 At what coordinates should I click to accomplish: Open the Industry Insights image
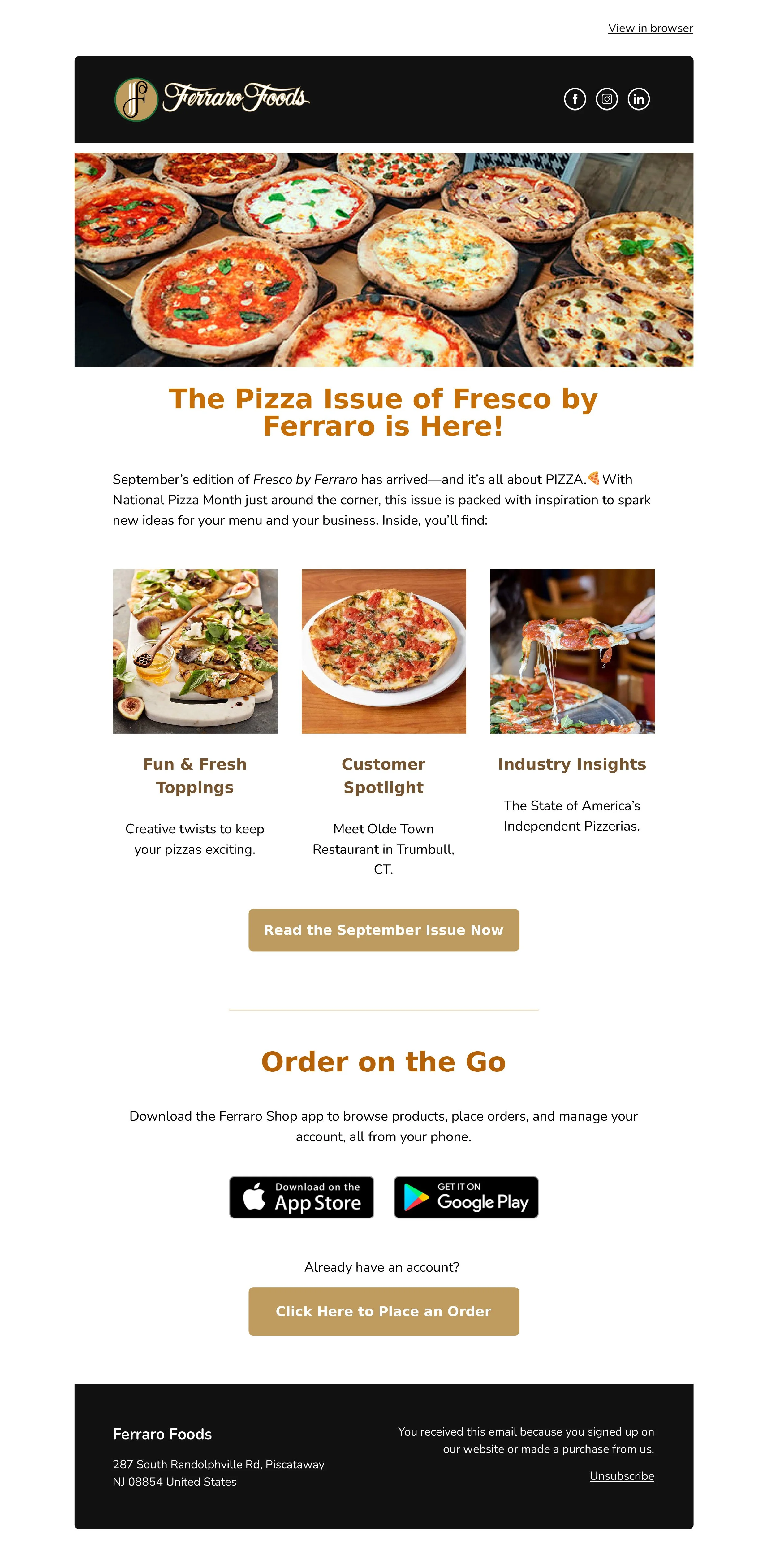[x=572, y=651]
